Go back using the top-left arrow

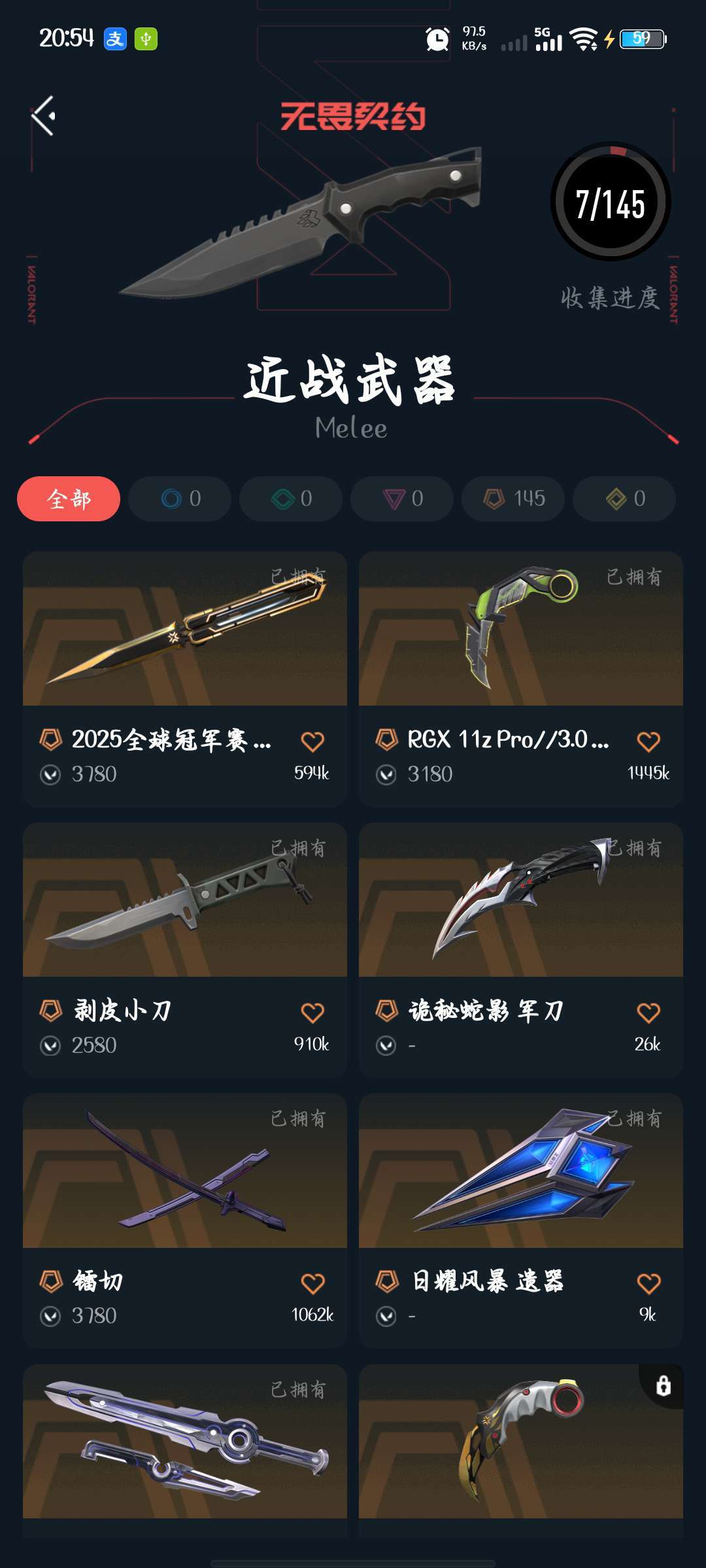pos(43,116)
